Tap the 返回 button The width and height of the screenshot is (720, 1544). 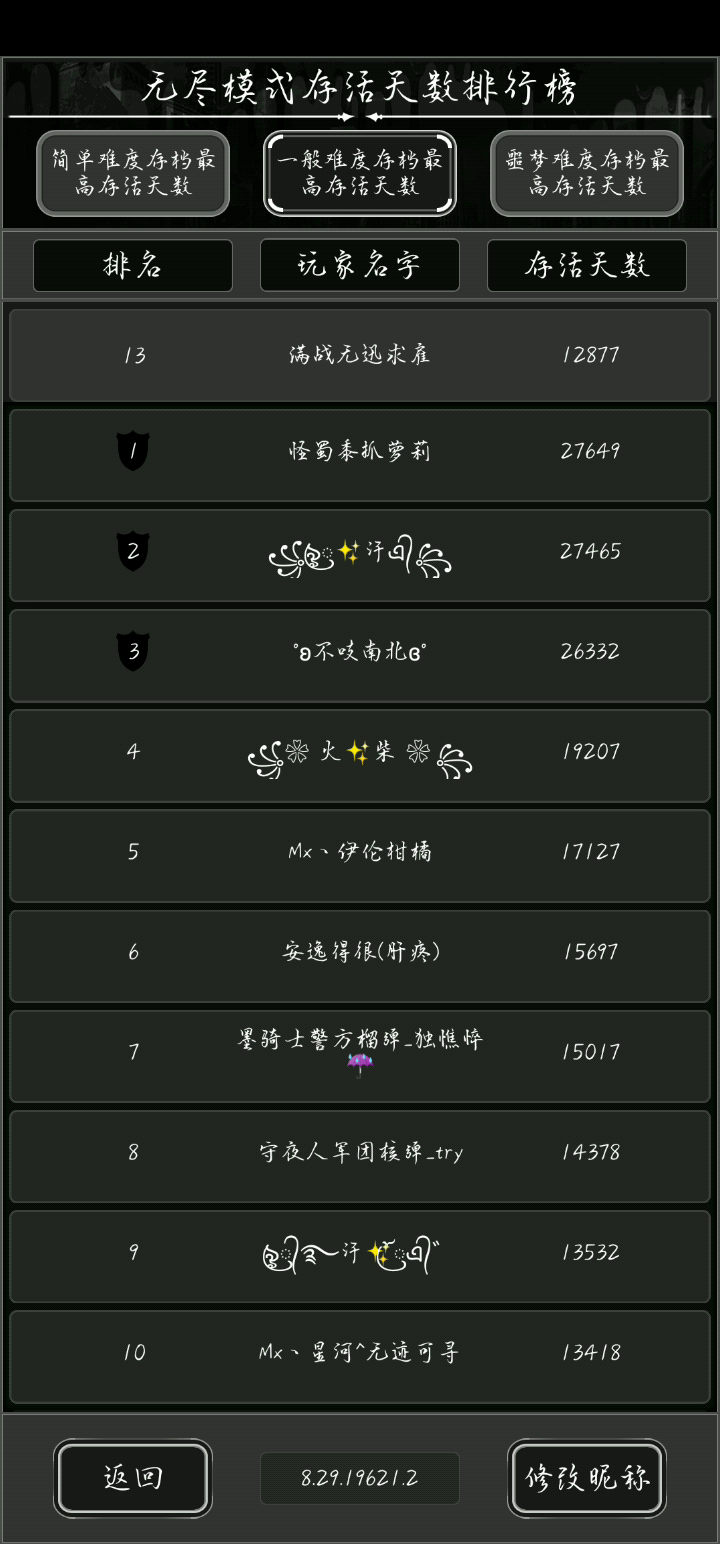click(x=133, y=1478)
